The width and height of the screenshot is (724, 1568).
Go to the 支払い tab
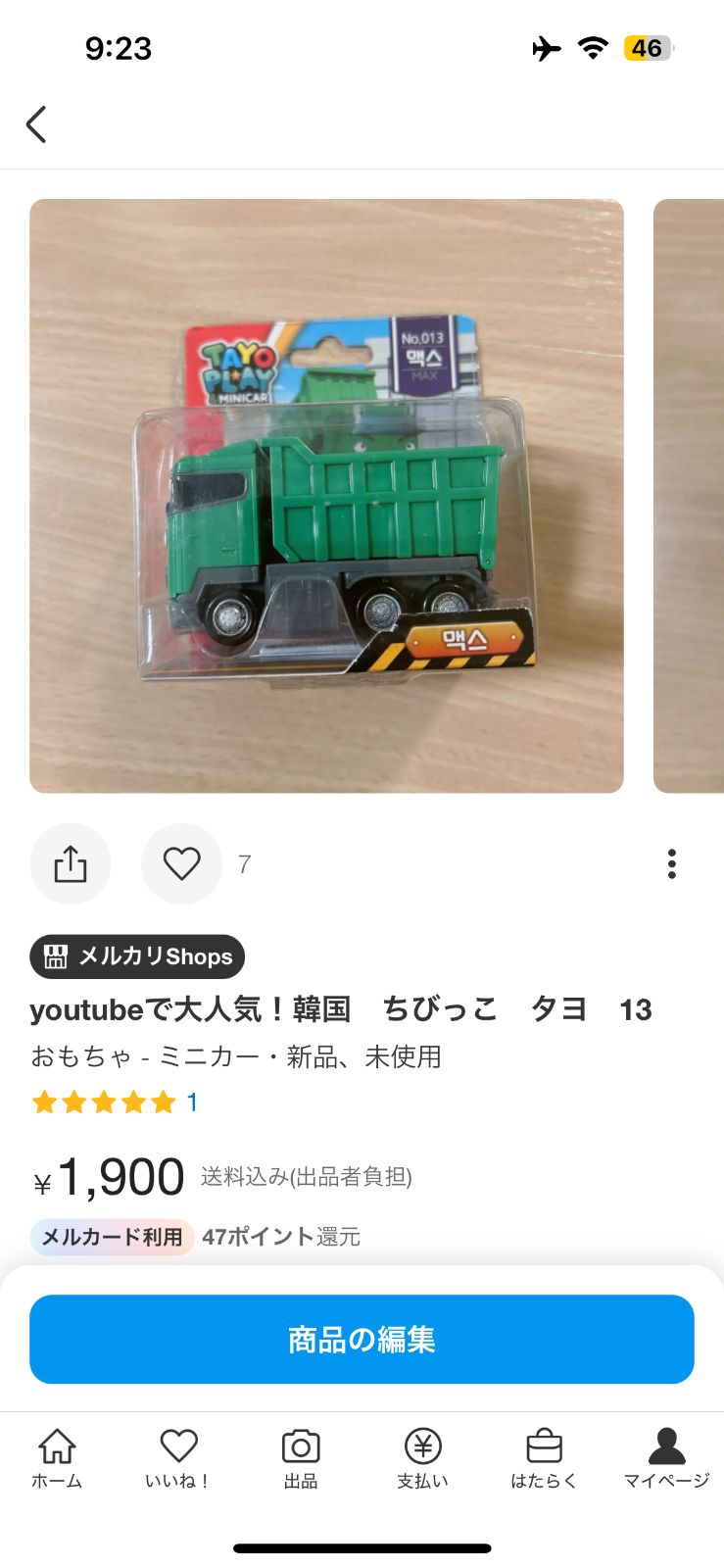[422, 1457]
